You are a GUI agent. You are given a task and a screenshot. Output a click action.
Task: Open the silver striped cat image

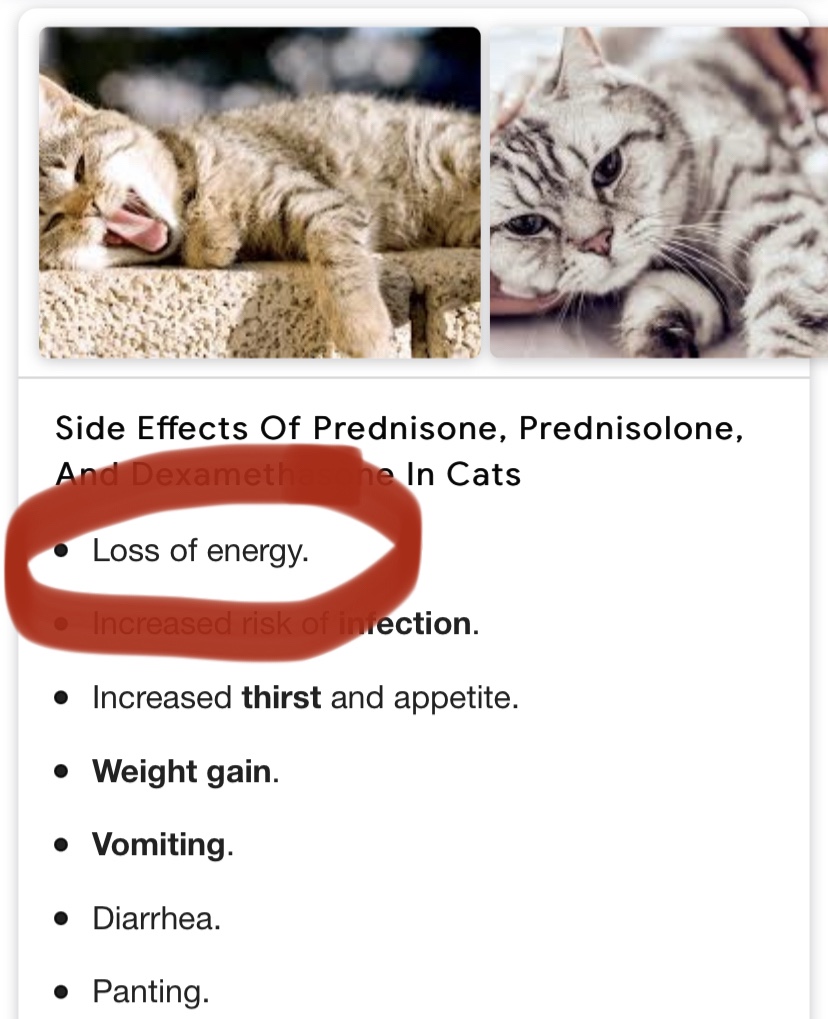pos(658,192)
